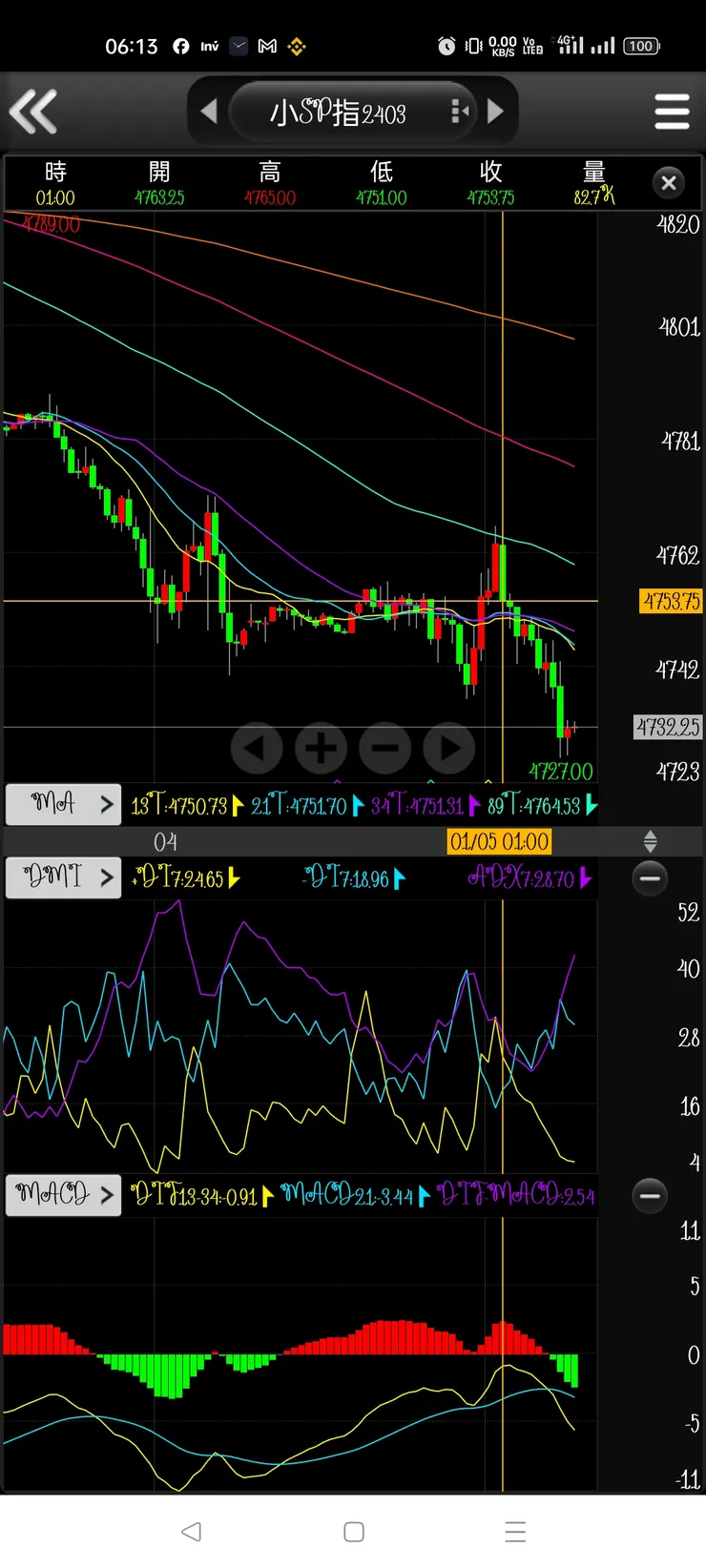This screenshot has height=1568, width=706.
Task: Open recent apps from navigation bar
Action: tap(515, 1532)
